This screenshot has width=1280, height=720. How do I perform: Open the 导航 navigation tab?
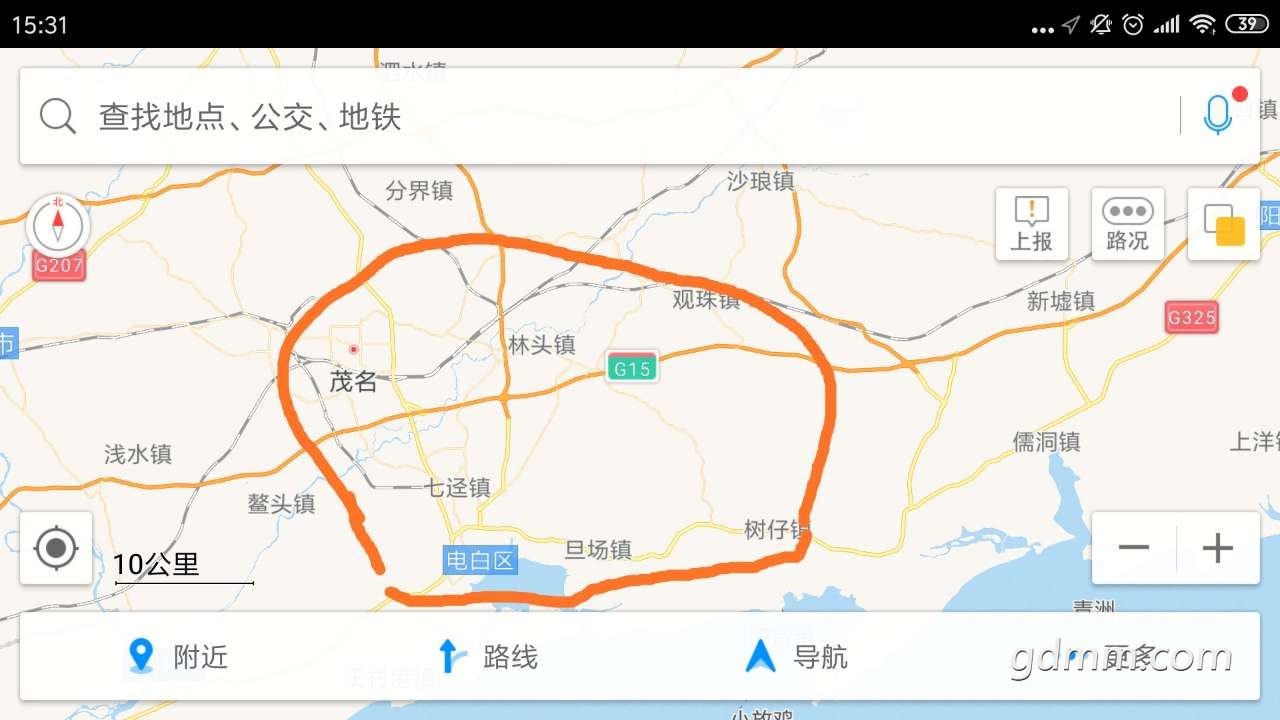(x=797, y=657)
